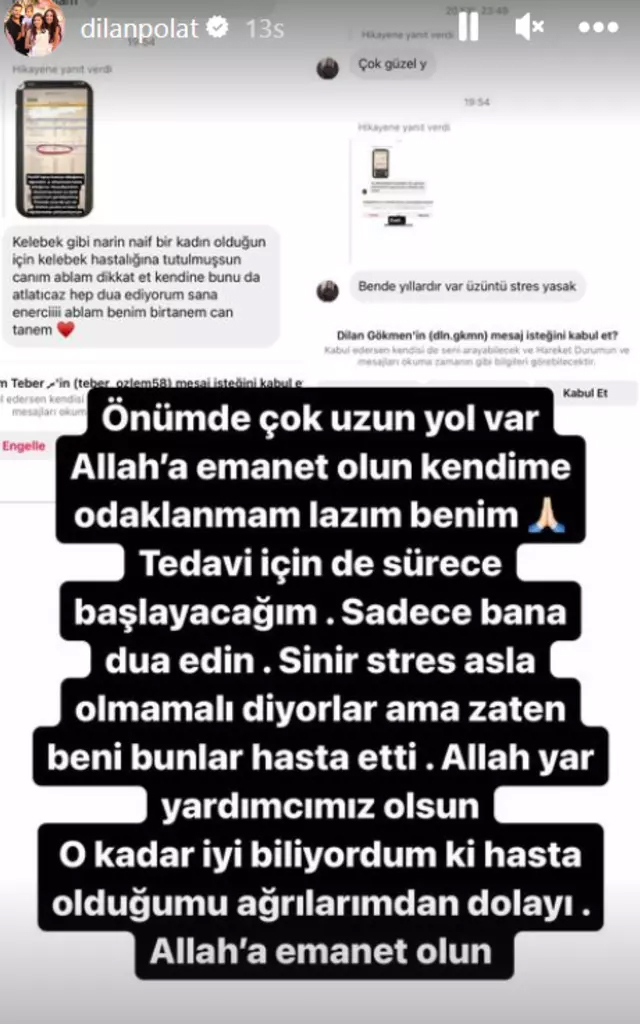Image resolution: width=640 pixels, height=1024 pixels.
Task: Pause the story playback
Action: tap(467, 27)
